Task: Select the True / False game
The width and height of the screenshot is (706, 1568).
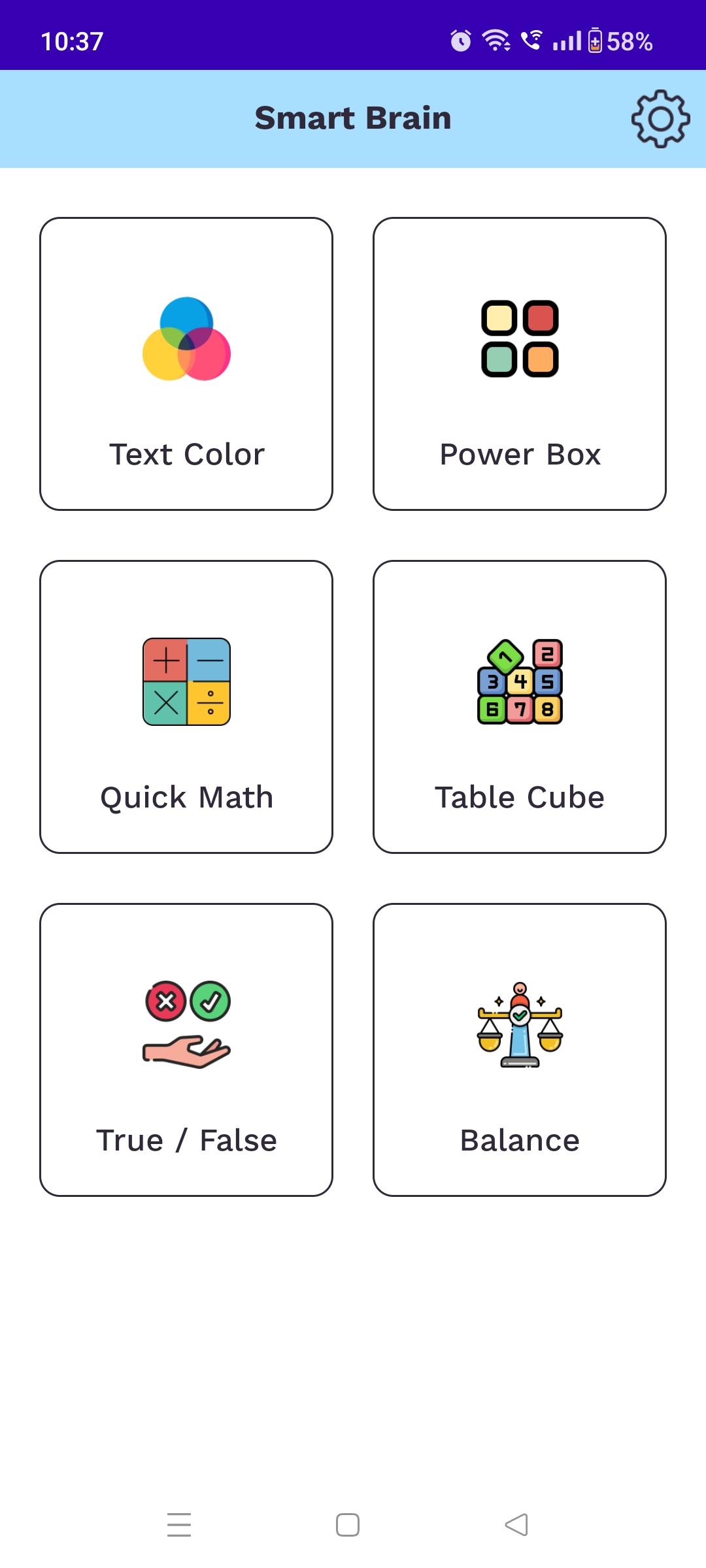Action: [186, 1049]
